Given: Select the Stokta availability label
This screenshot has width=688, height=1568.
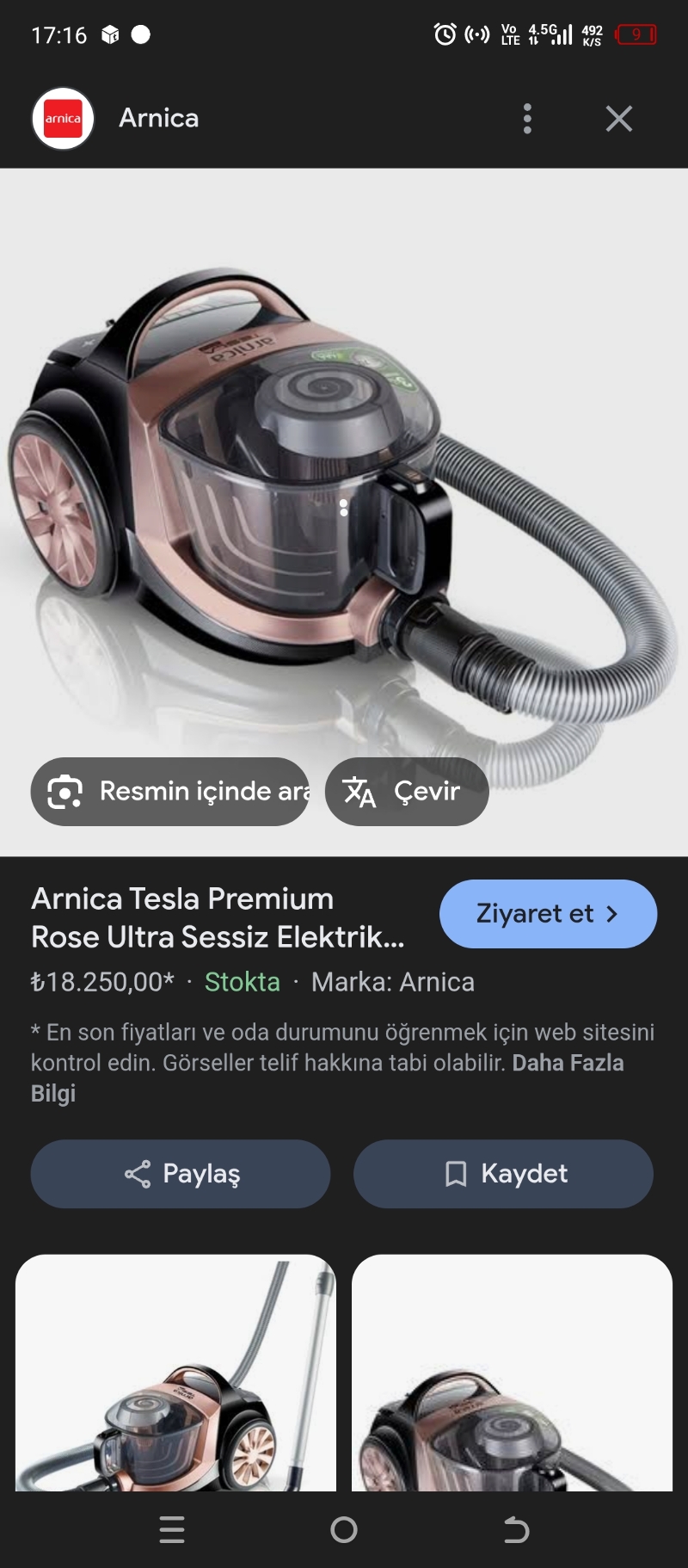Looking at the screenshot, I should (x=242, y=981).
